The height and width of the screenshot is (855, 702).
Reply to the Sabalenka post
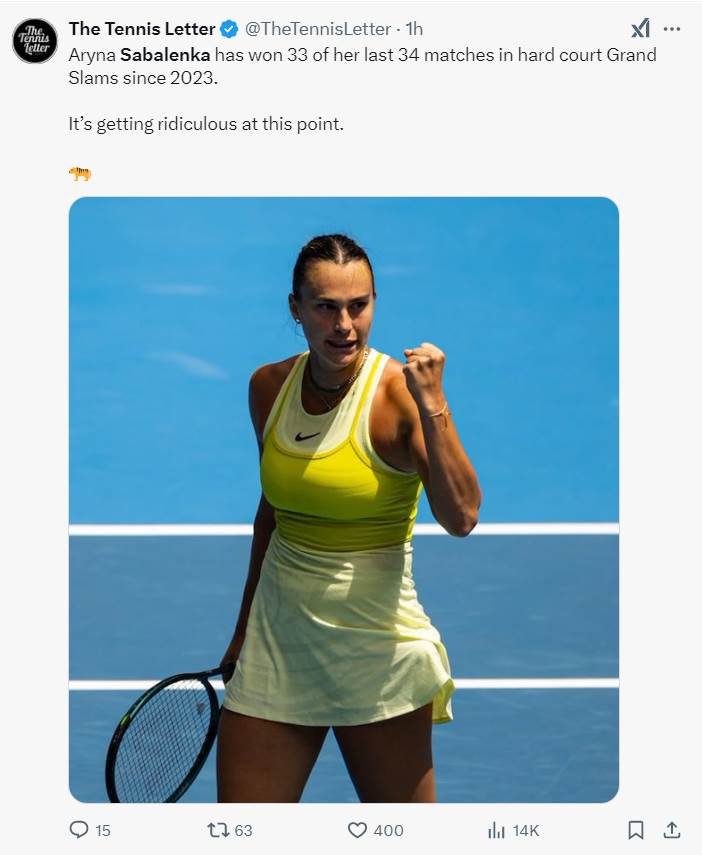point(80,830)
